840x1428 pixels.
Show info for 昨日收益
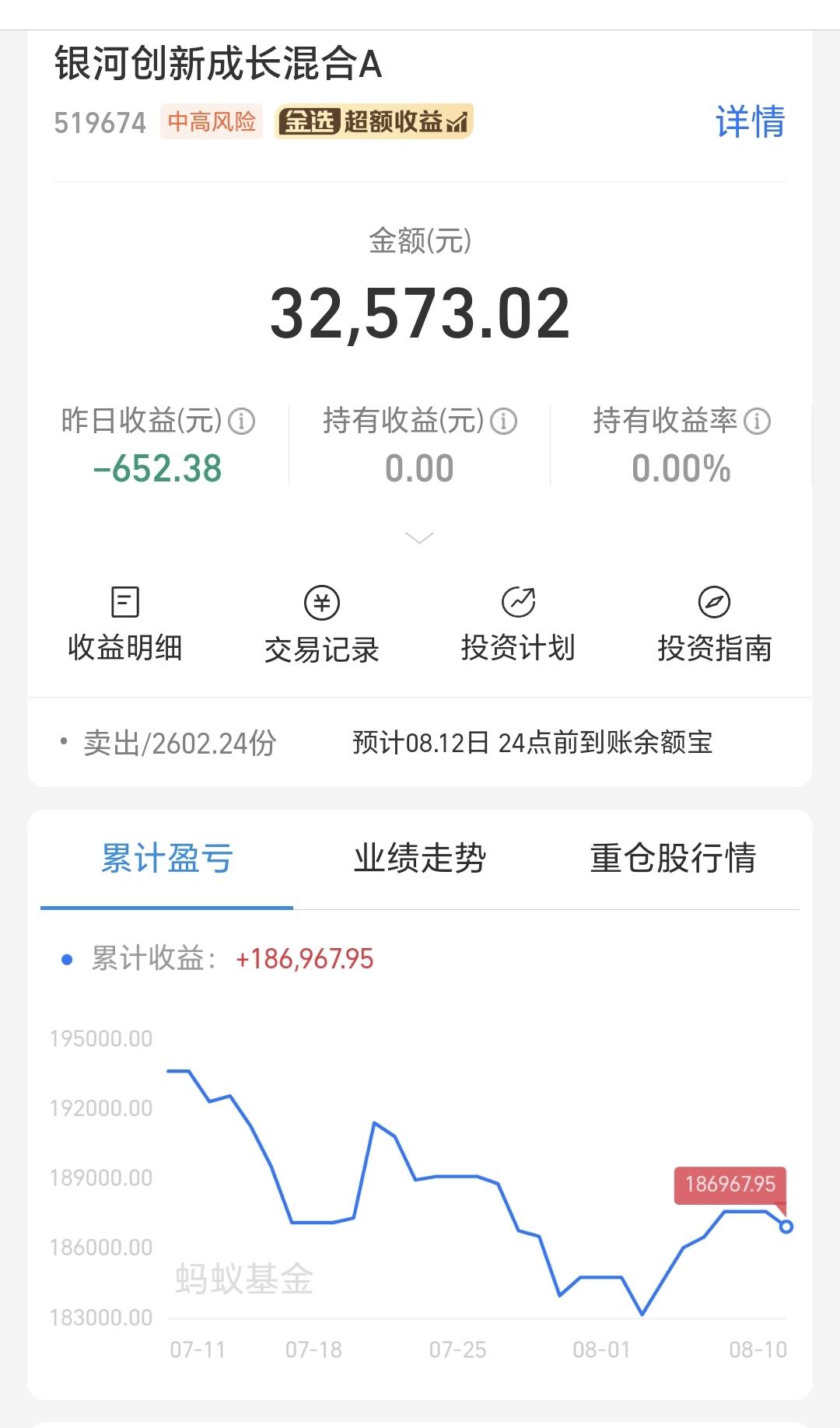(x=241, y=422)
